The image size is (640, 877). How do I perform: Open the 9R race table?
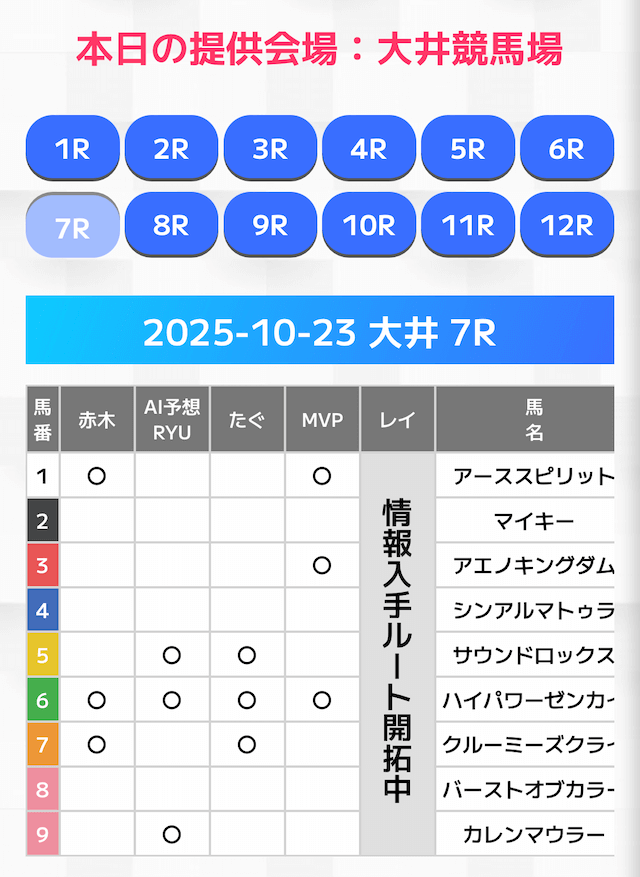270,225
